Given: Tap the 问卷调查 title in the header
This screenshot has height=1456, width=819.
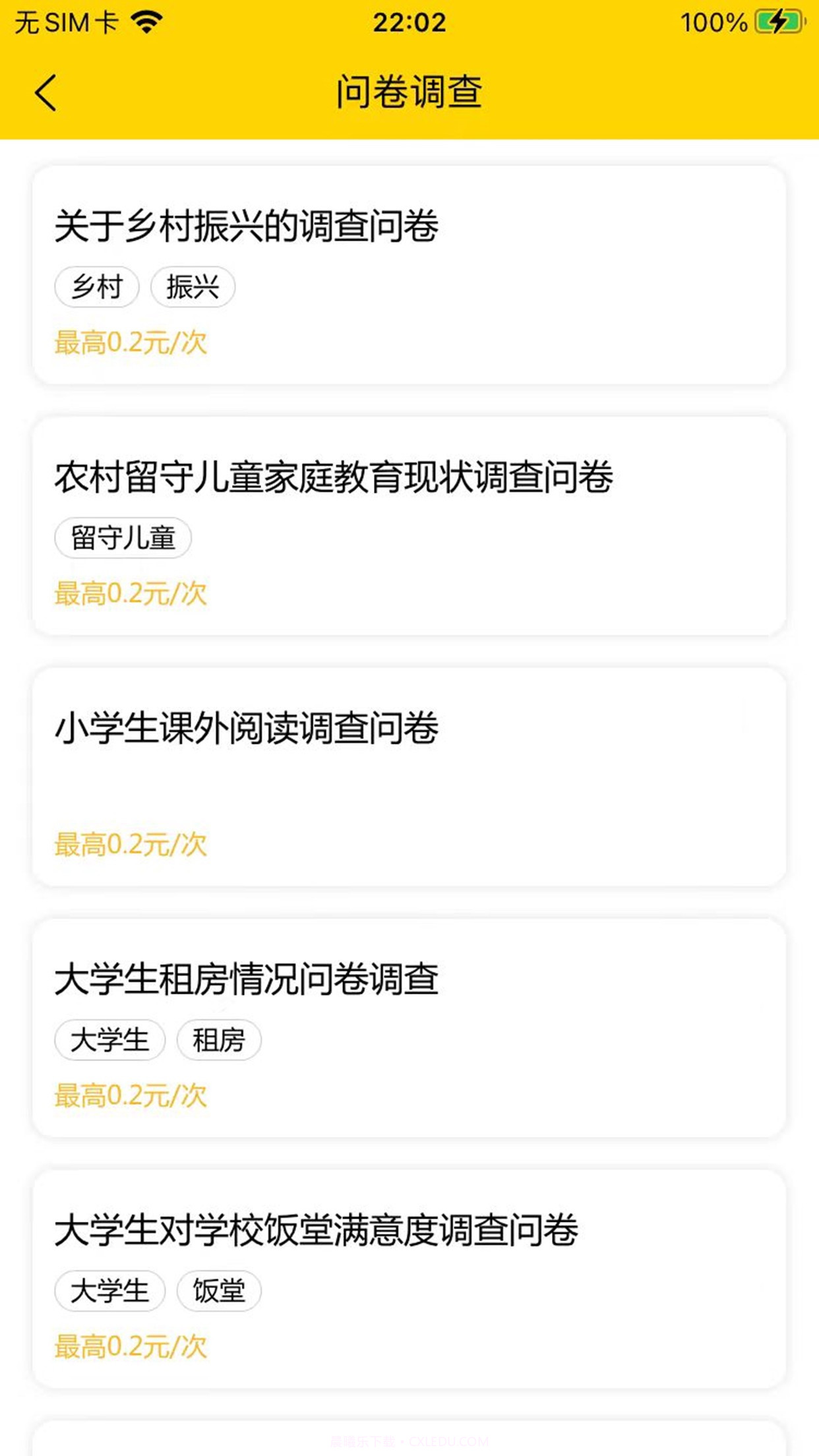Looking at the screenshot, I should click(409, 92).
